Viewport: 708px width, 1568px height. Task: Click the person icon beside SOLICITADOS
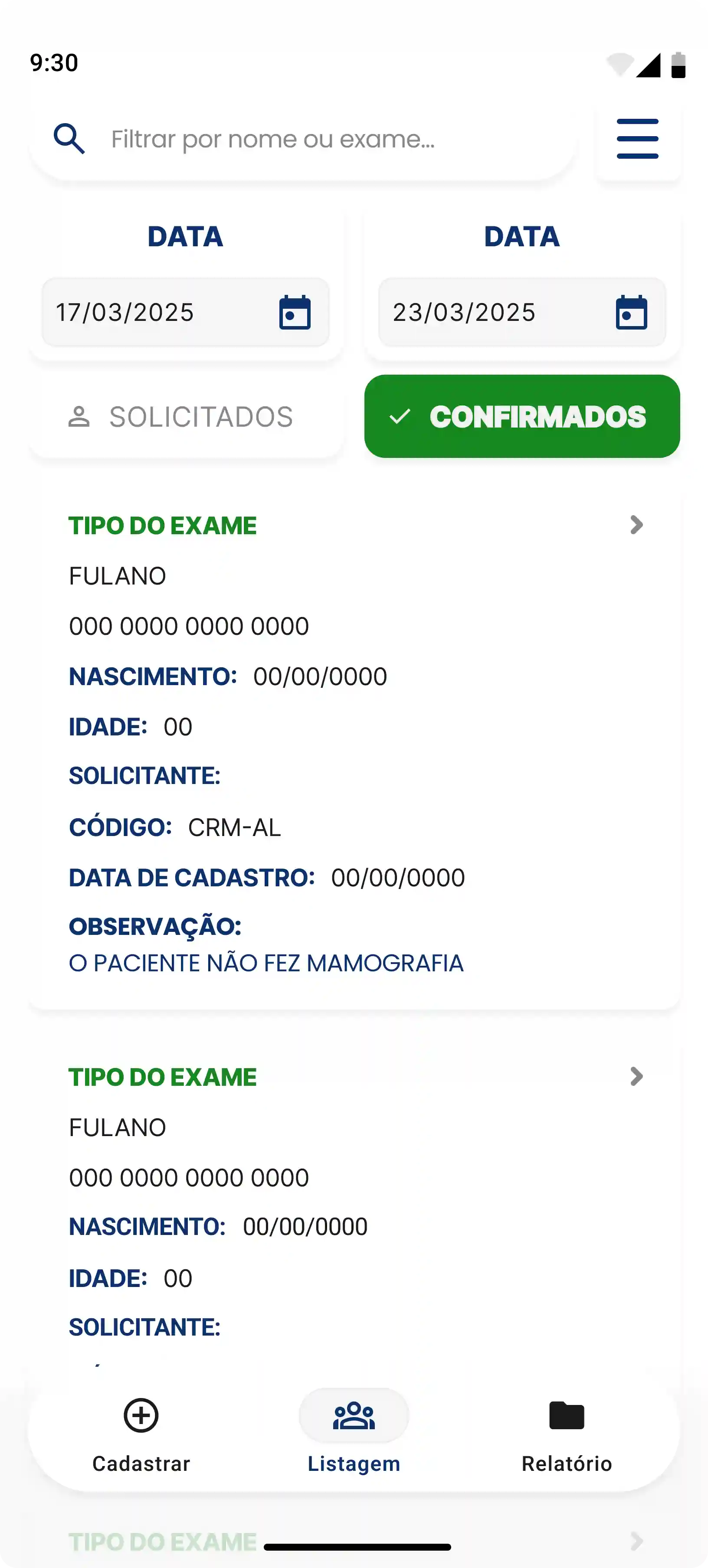pos(80,416)
